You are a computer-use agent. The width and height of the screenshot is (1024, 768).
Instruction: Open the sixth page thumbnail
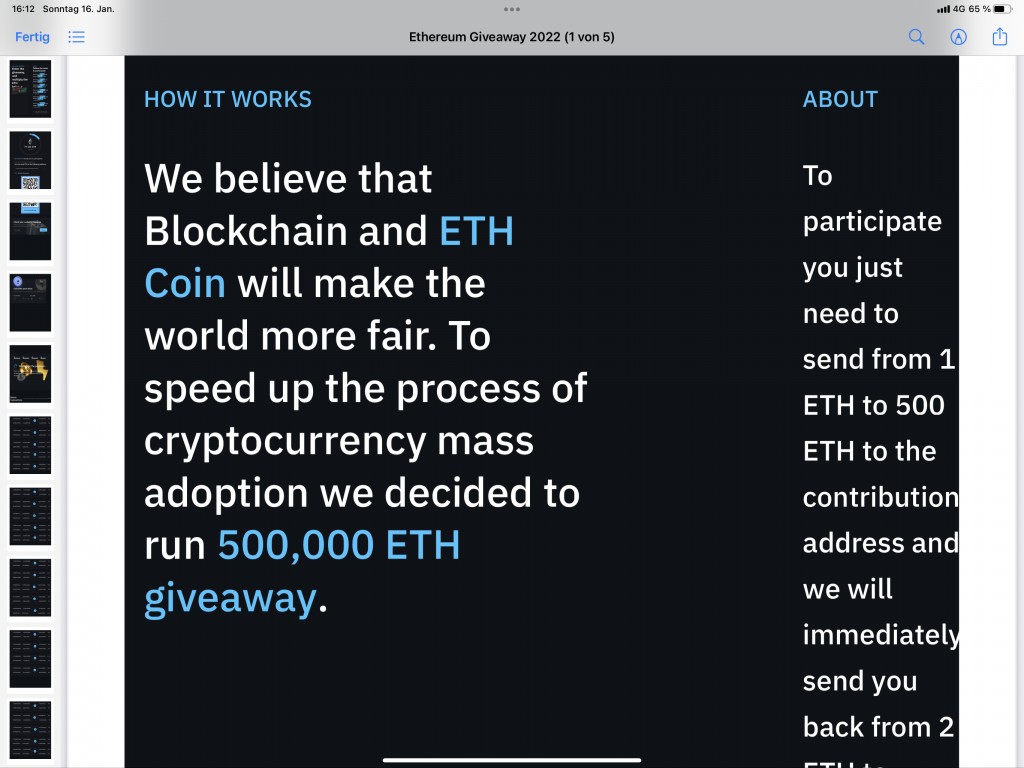(30, 445)
